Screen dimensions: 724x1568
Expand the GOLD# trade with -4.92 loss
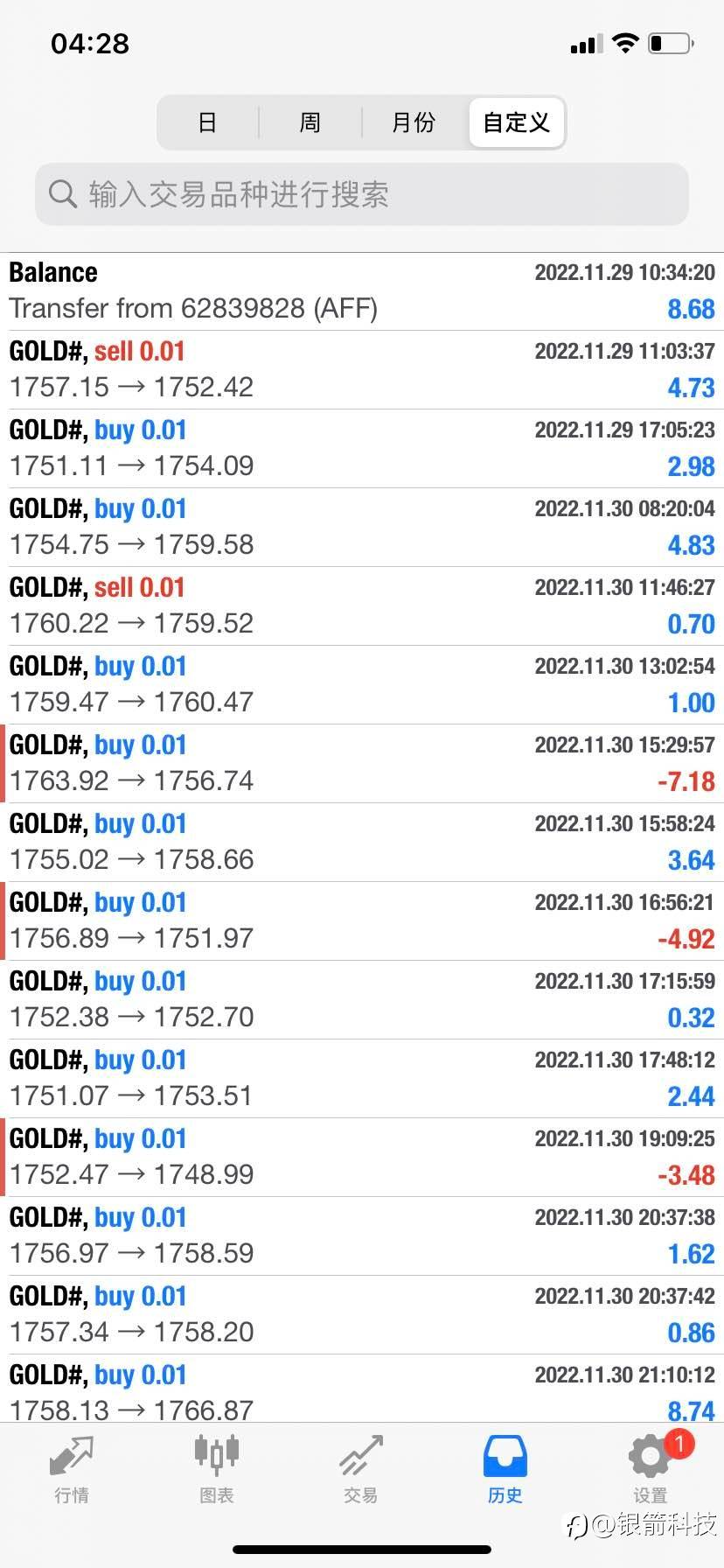362,921
